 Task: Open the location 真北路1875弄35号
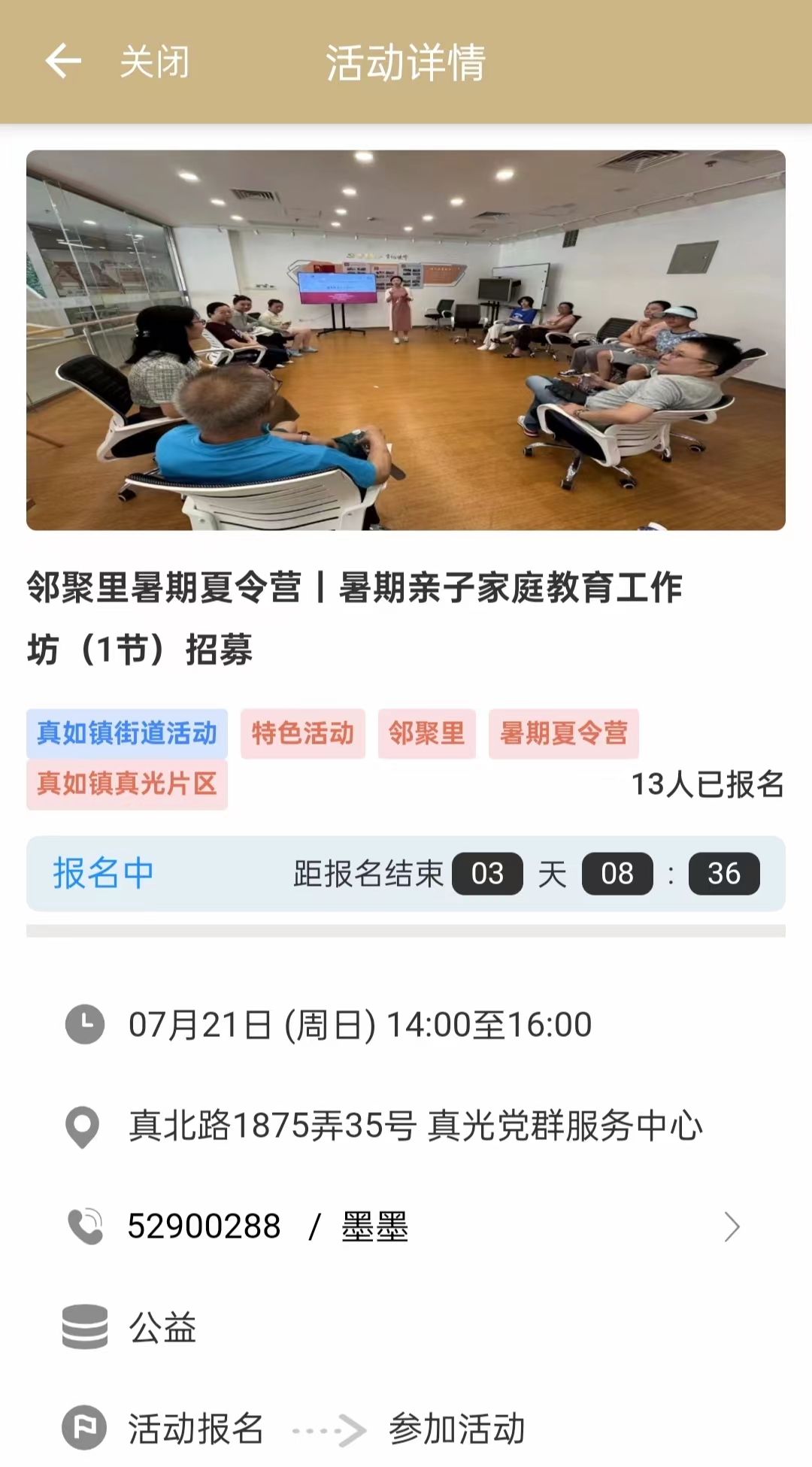[x=415, y=1126]
